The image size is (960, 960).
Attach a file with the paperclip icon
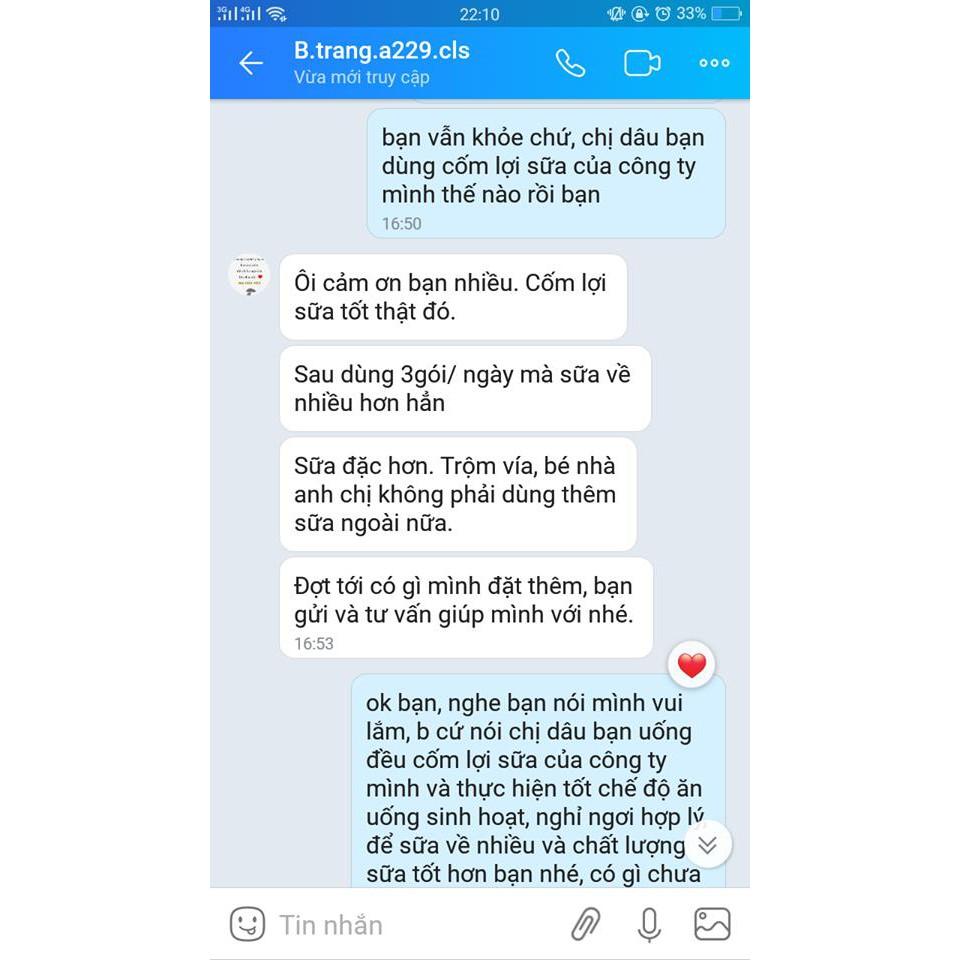586,925
